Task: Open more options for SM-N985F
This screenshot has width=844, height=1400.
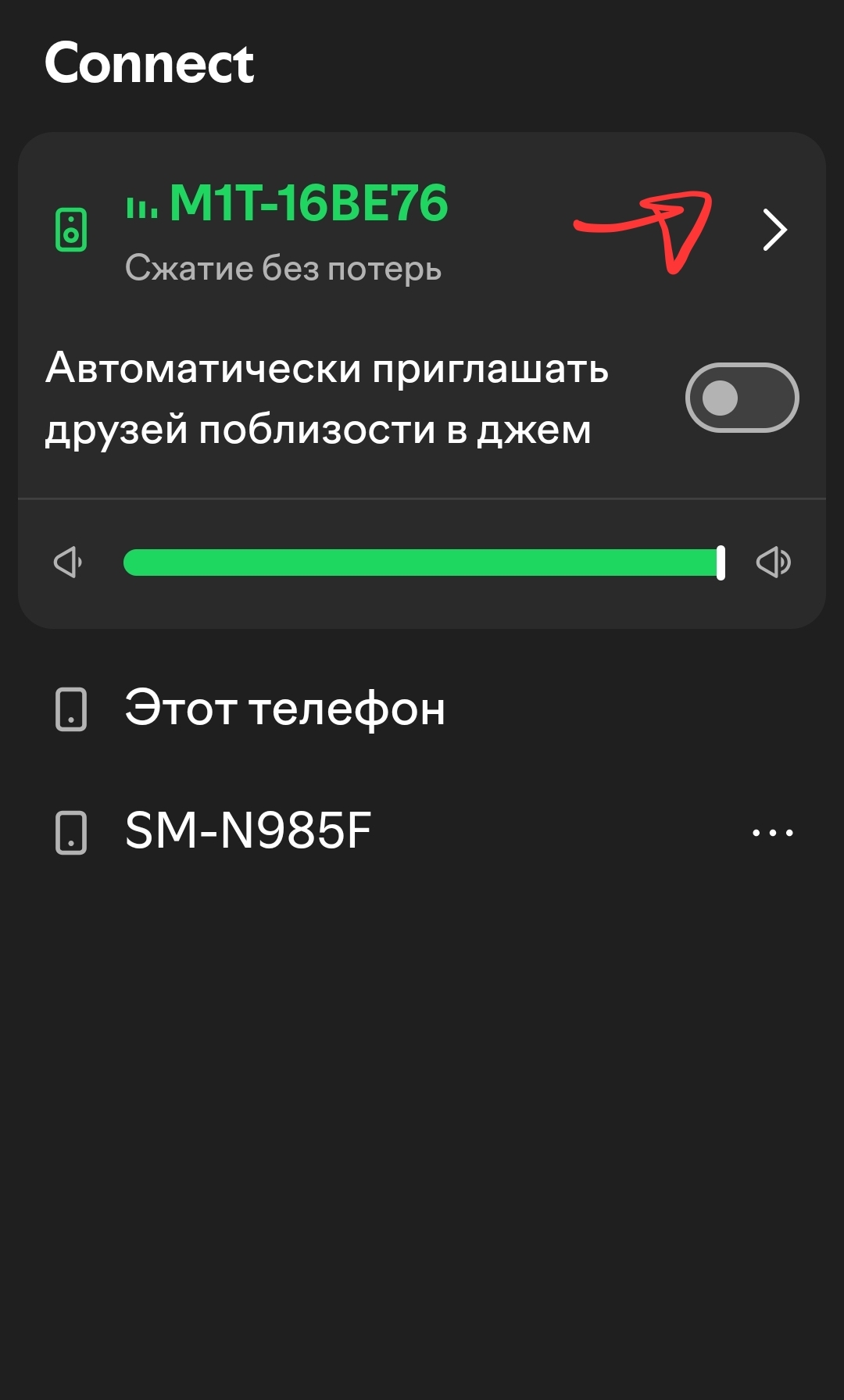Action: click(772, 833)
